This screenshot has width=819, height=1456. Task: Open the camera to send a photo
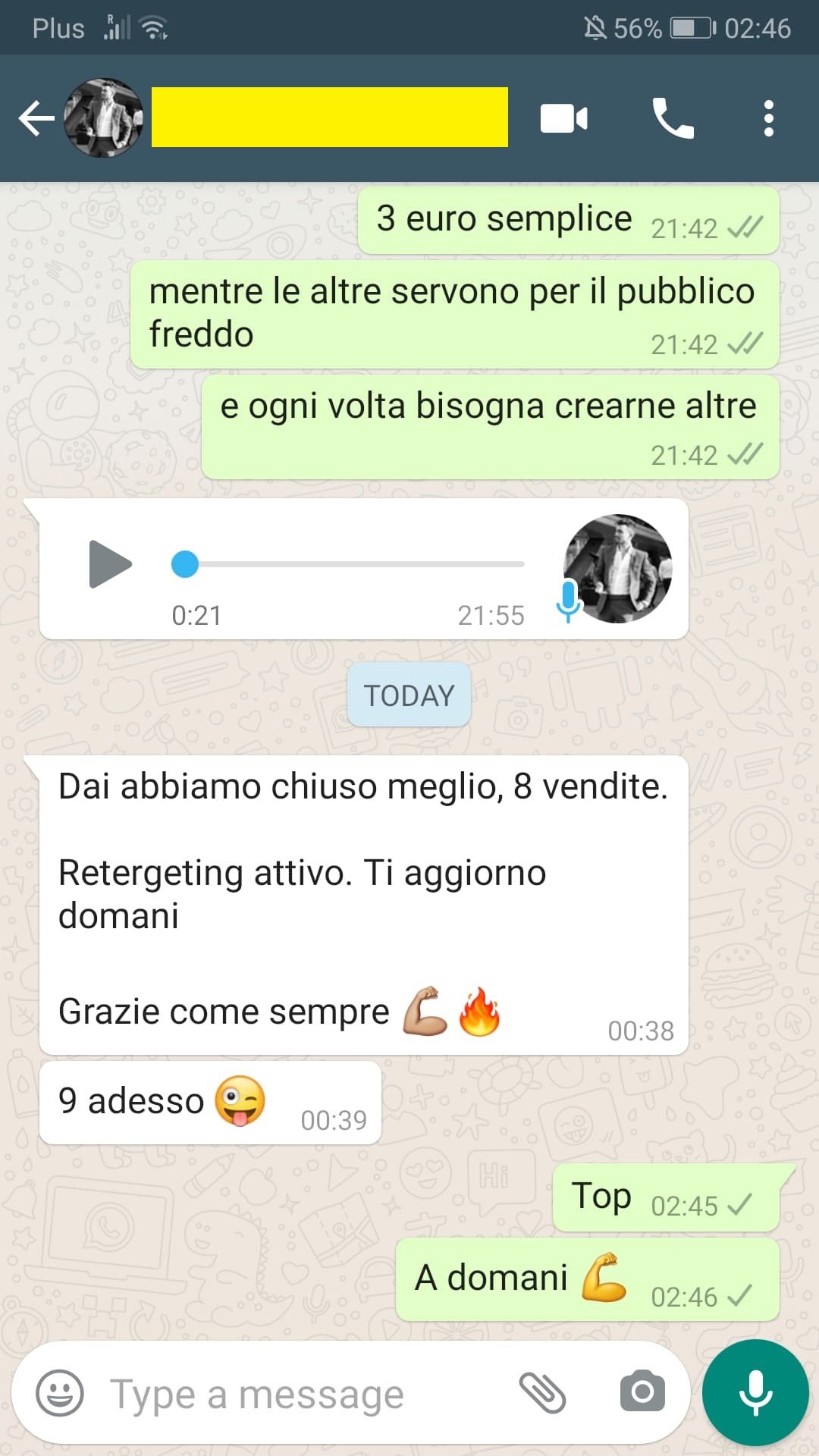coord(642,1392)
